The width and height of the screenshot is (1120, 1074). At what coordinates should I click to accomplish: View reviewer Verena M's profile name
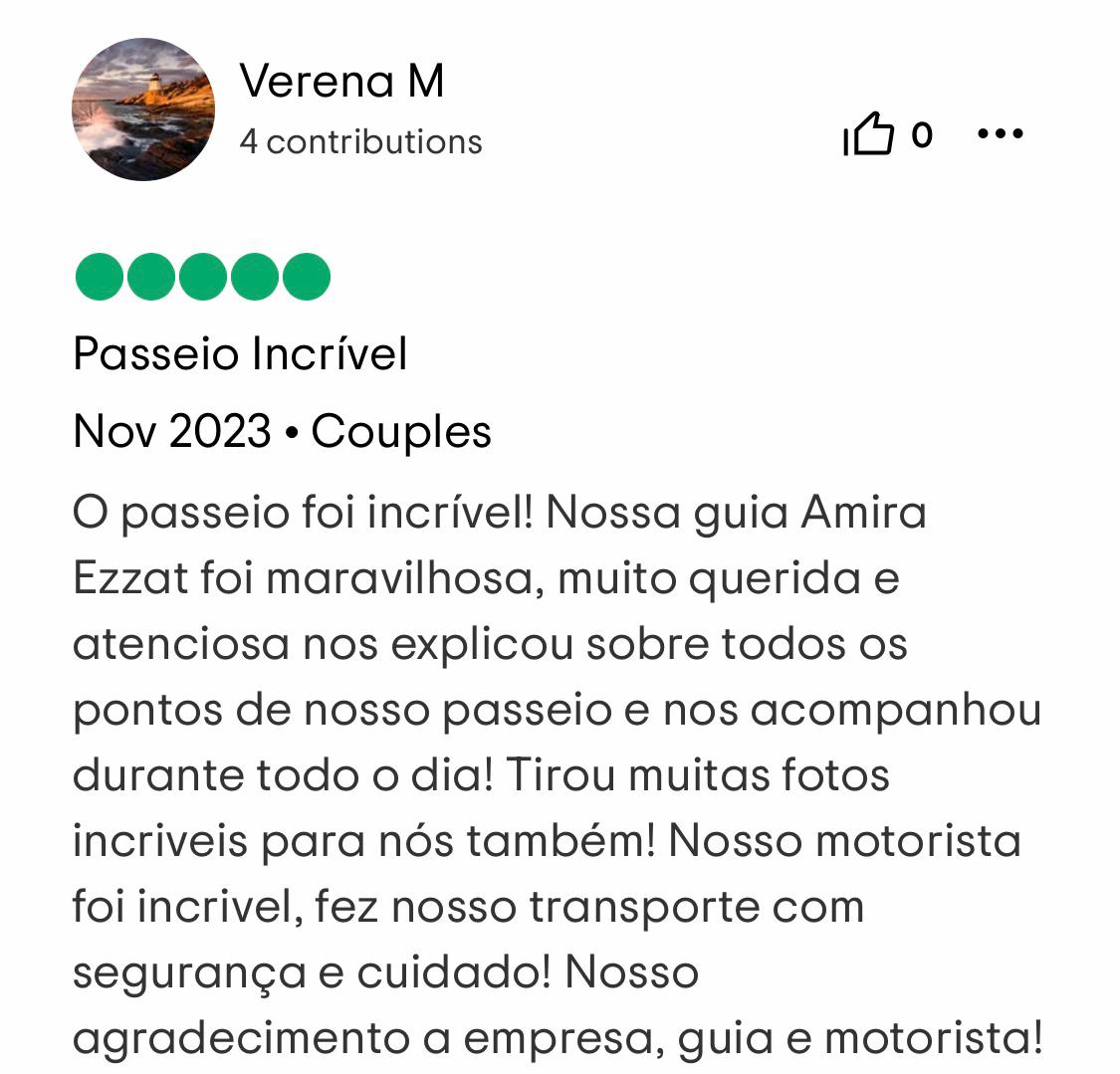pyautogui.click(x=341, y=82)
